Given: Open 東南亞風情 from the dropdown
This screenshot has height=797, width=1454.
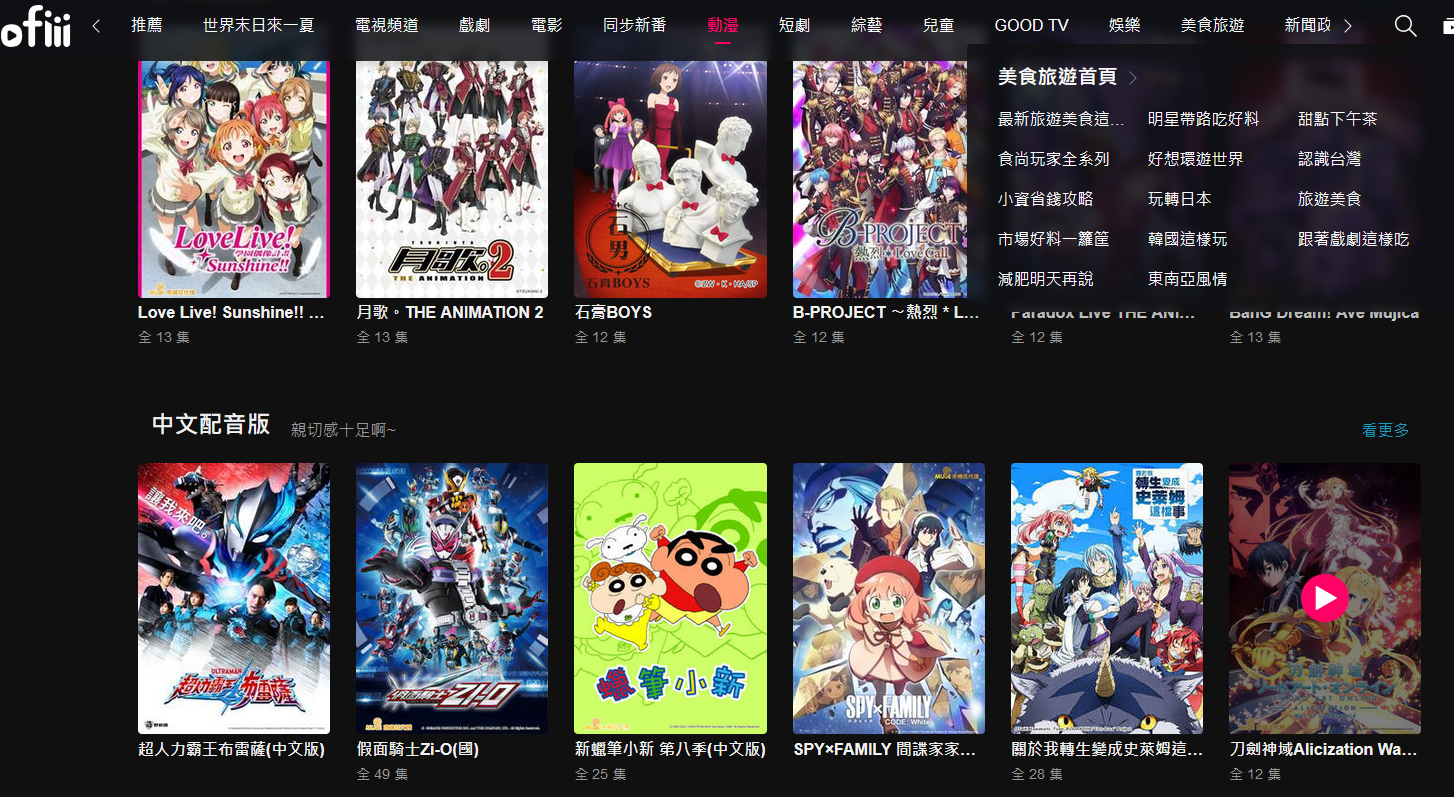Looking at the screenshot, I should pos(1187,279).
